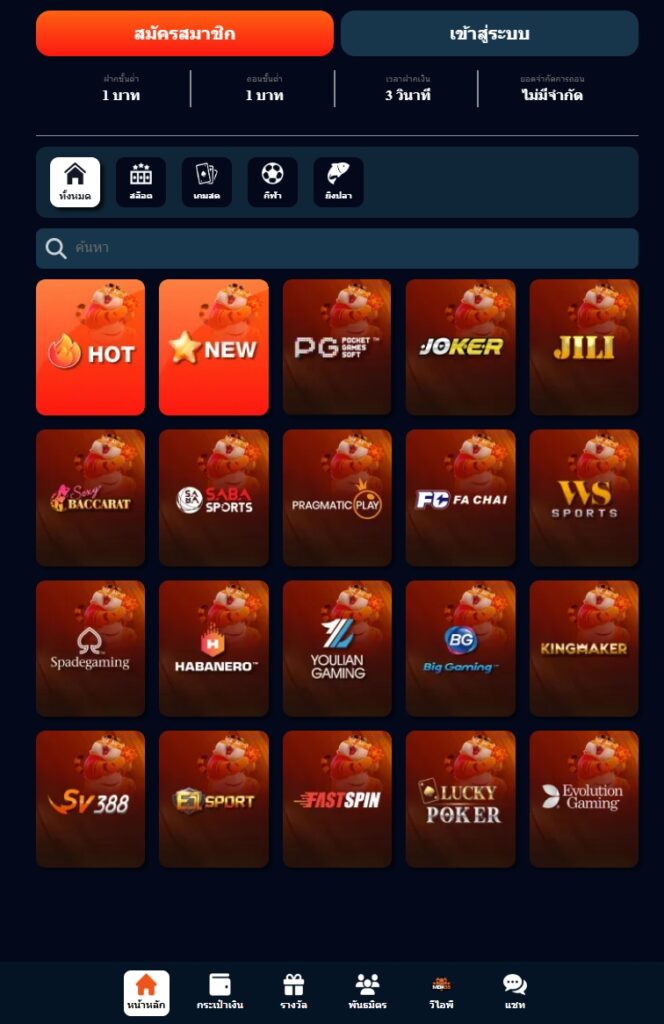Open the Pragmatic Play provider
Image resolution: width=664 pixels, height=1024 pixels.
click(x=337, y=498)
